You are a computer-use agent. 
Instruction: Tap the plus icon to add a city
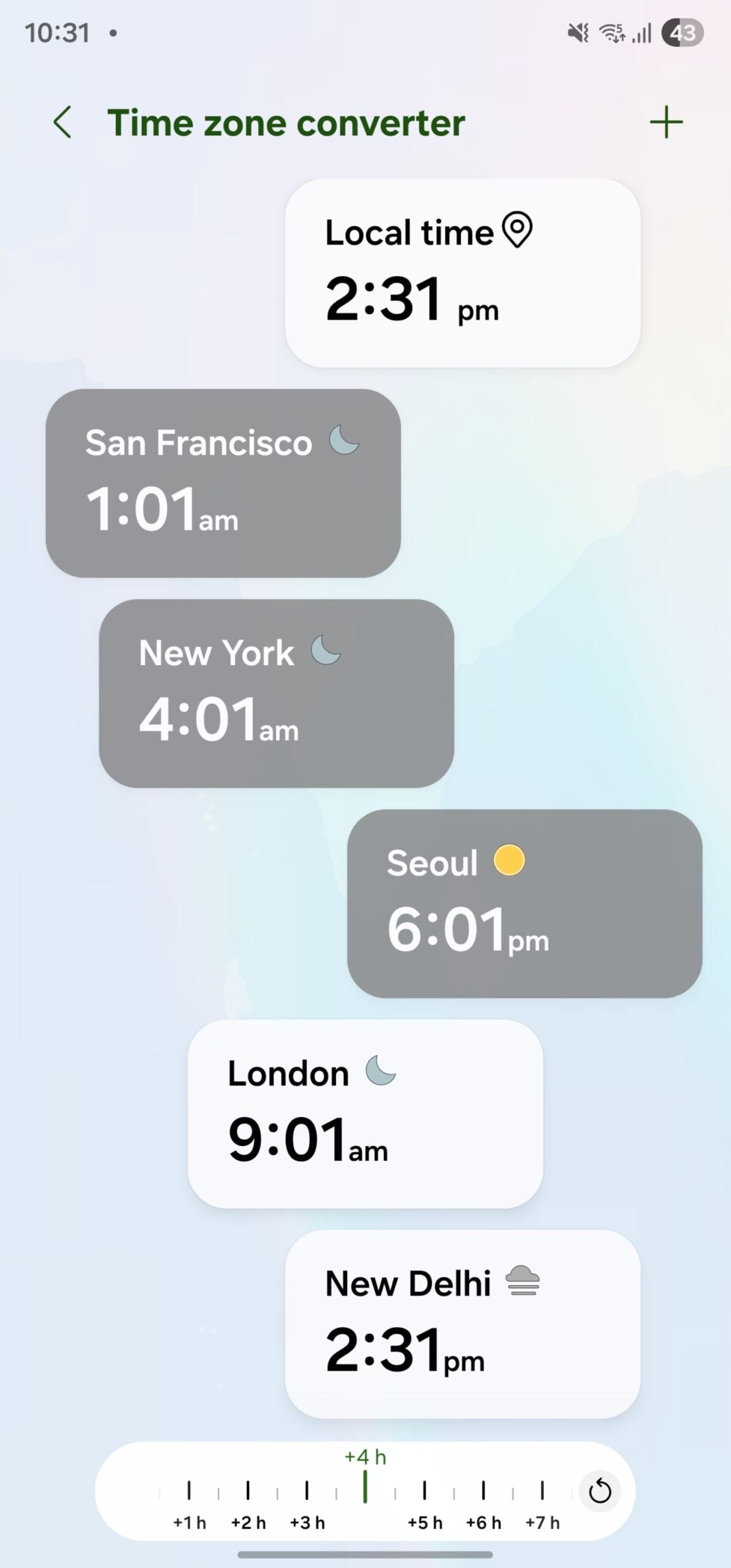point(665,122)
